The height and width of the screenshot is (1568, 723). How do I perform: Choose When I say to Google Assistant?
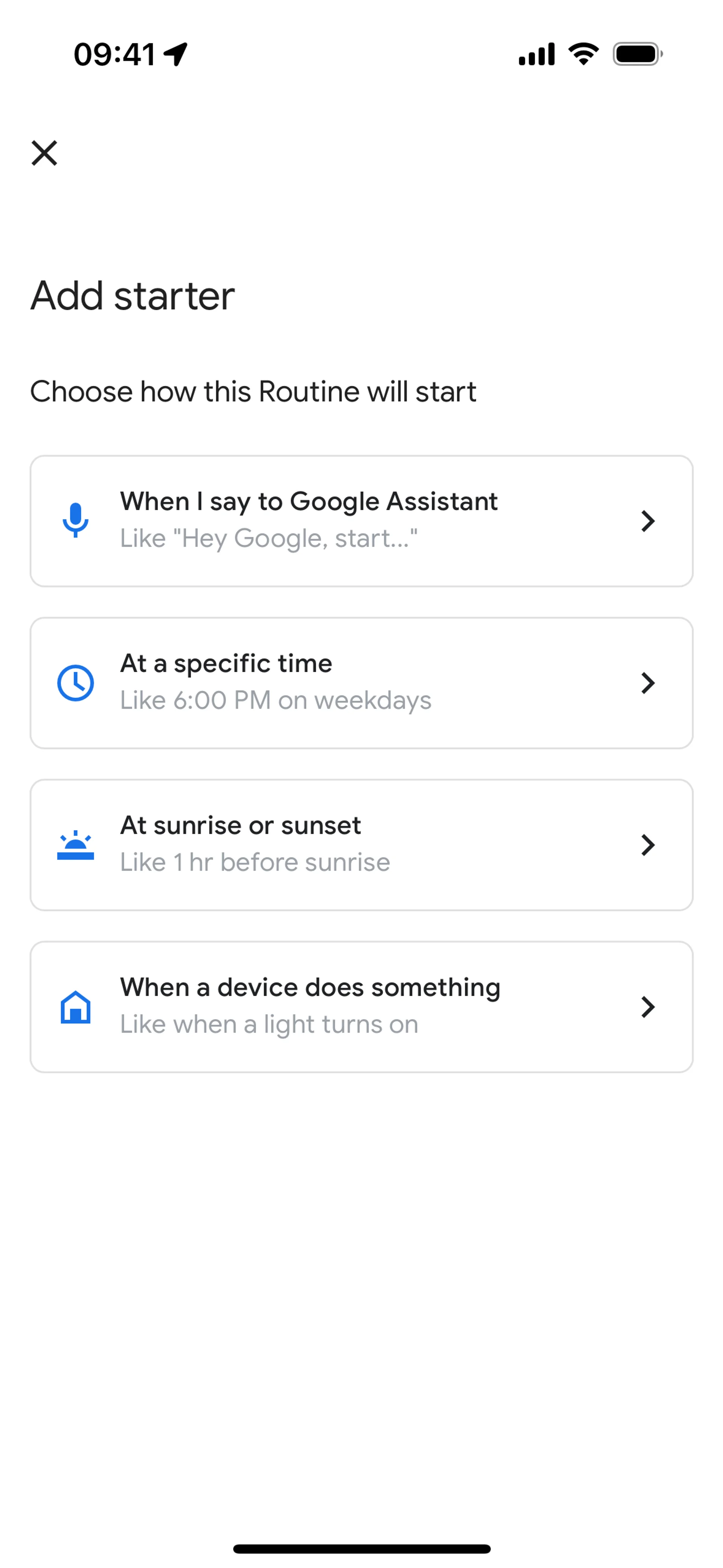(361, 521)
